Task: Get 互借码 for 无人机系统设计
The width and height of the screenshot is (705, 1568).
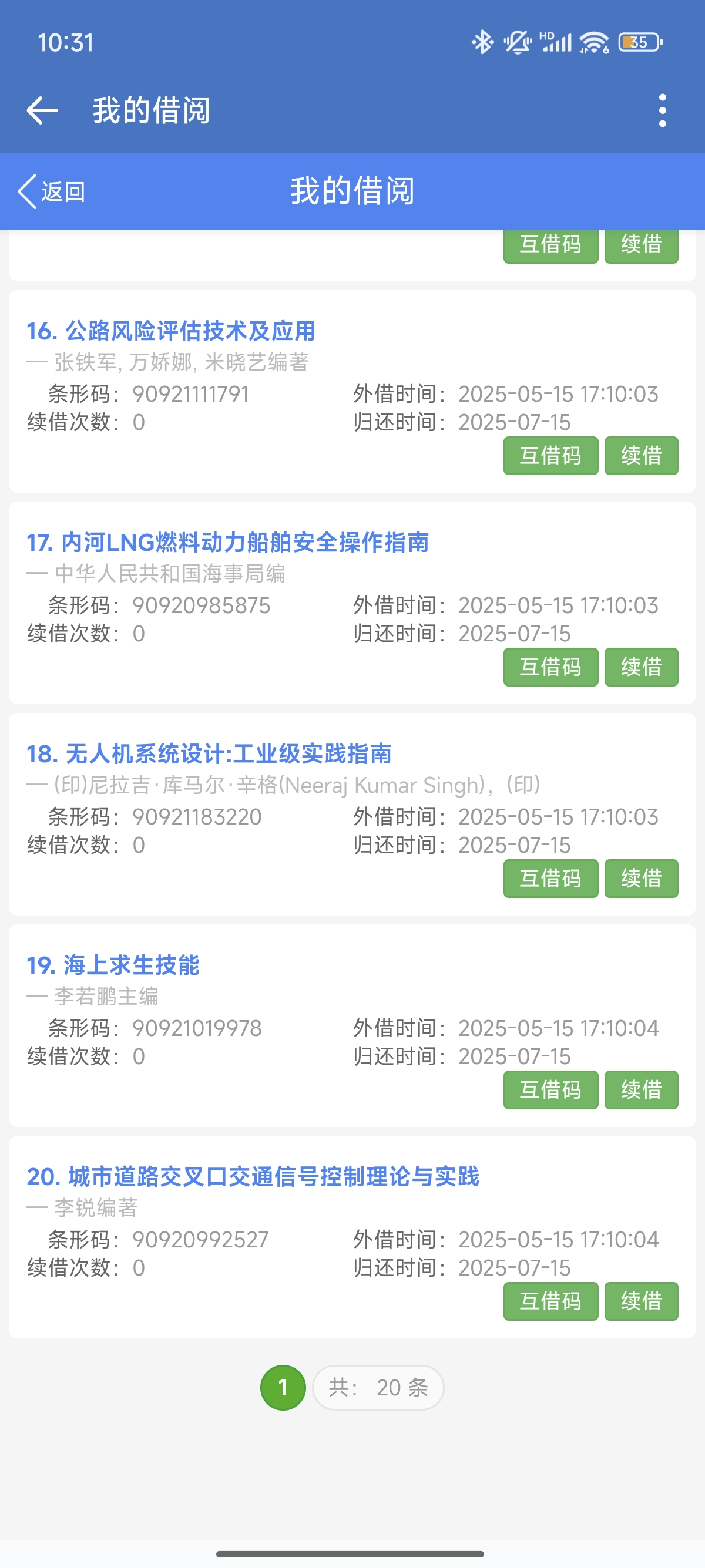Action: [x=550, y=878]
